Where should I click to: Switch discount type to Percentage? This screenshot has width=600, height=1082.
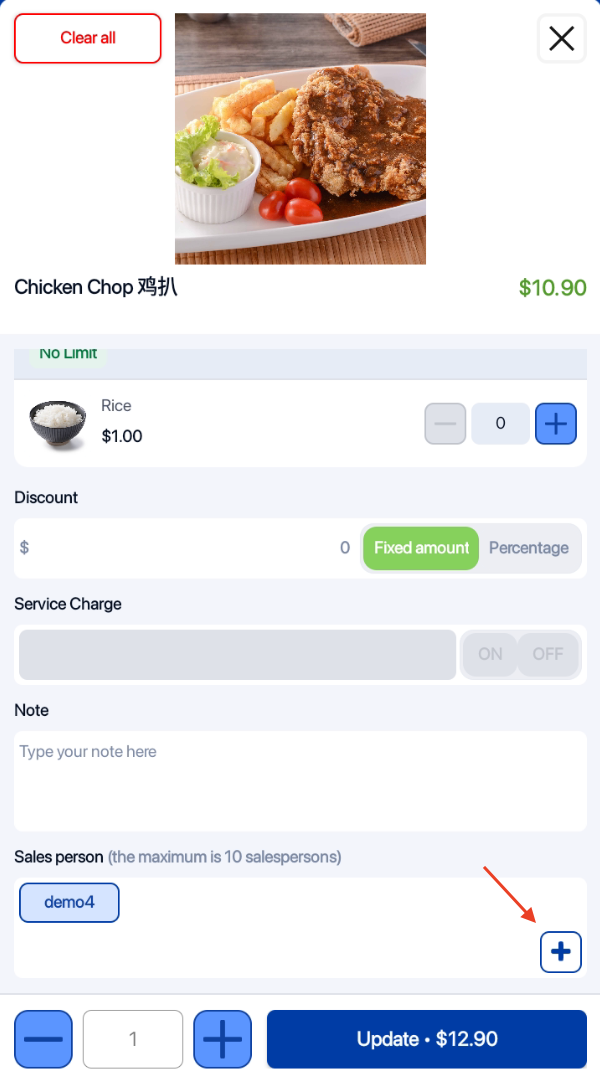(529, 548)
